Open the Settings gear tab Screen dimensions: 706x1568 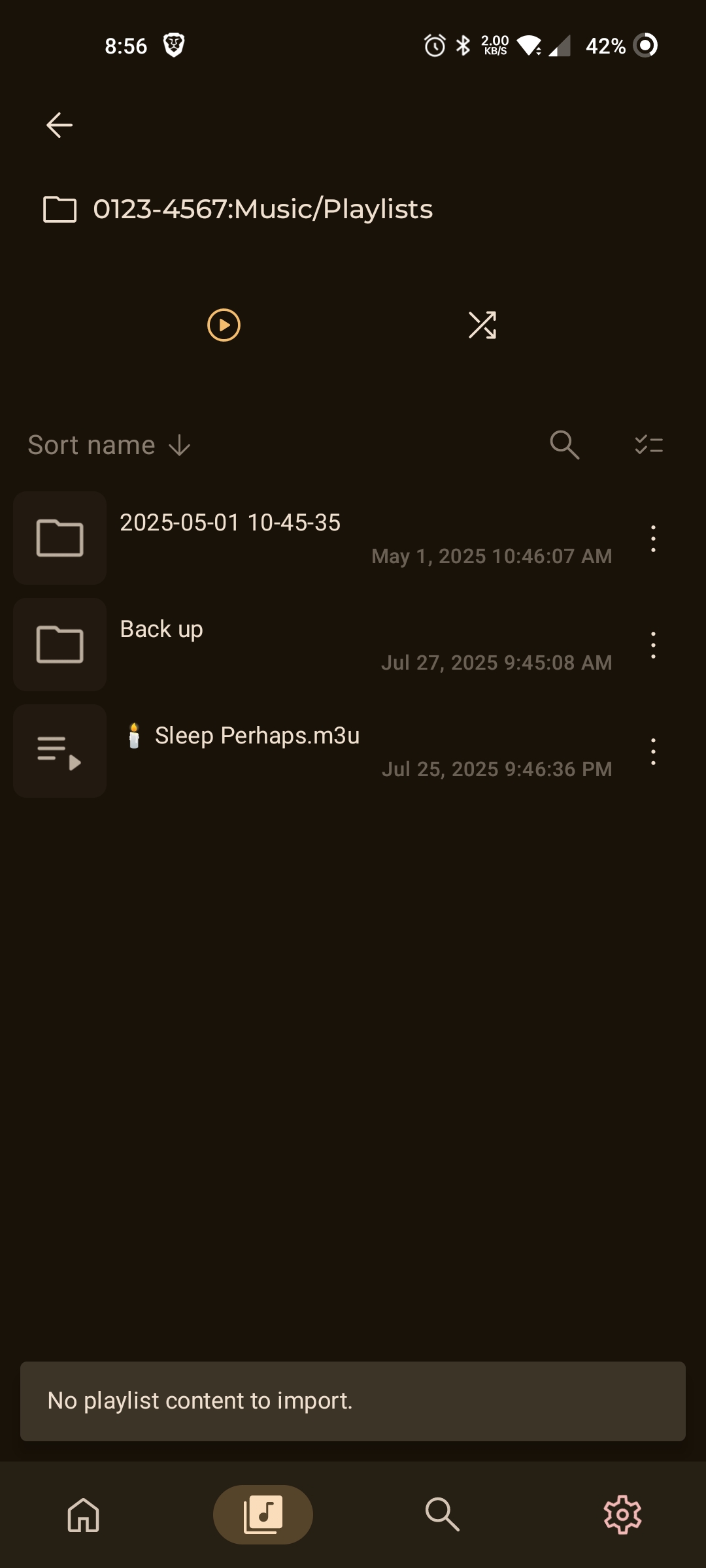pyautogui.click(x=622, y=1514)
